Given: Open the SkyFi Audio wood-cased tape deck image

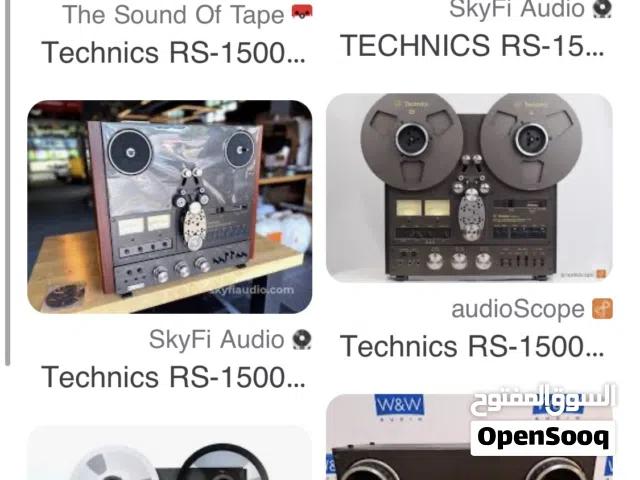Looking at the screenshot, I should 169,207.
